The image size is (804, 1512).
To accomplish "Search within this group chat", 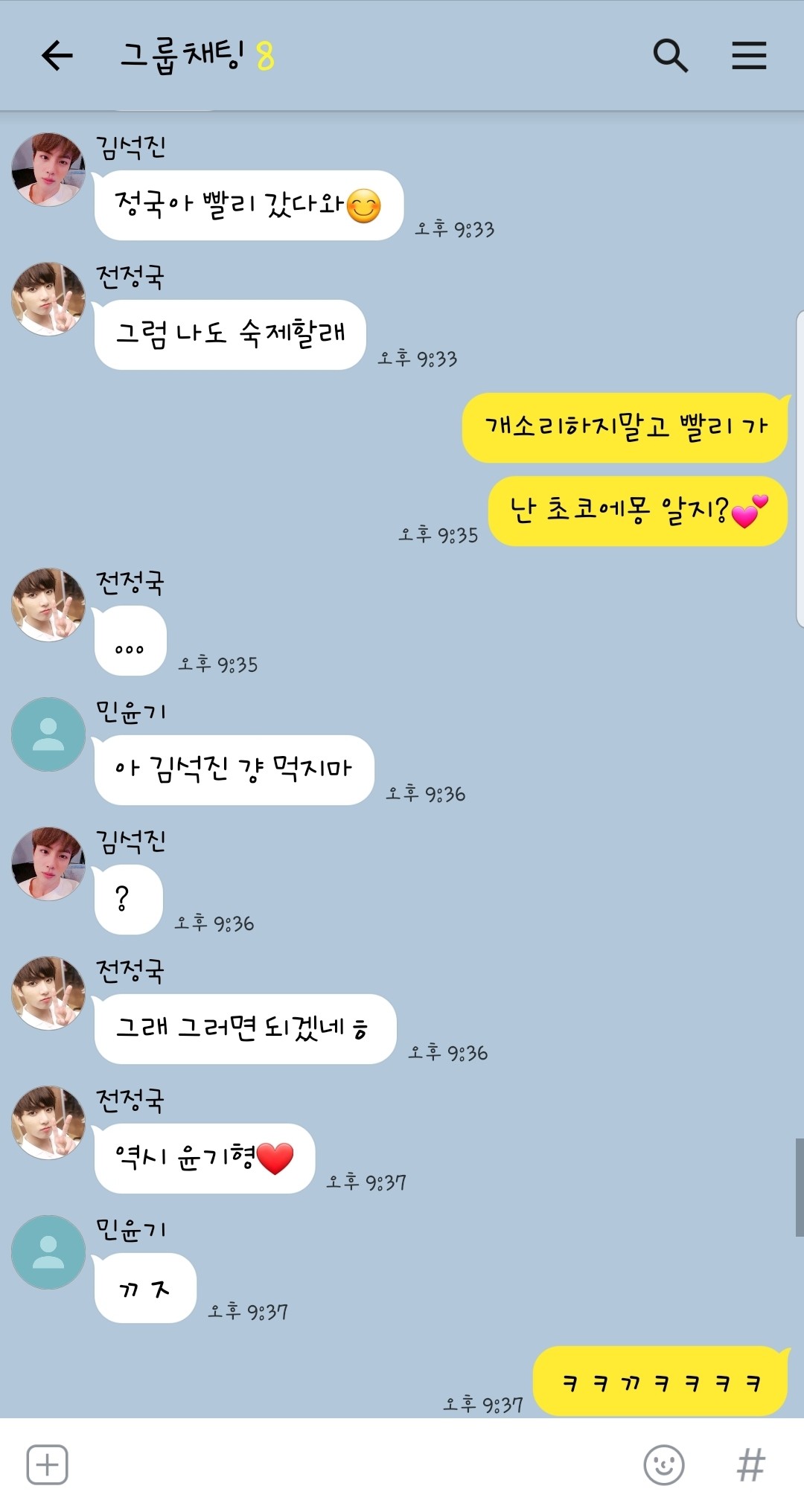I will (x=670, y=56).
